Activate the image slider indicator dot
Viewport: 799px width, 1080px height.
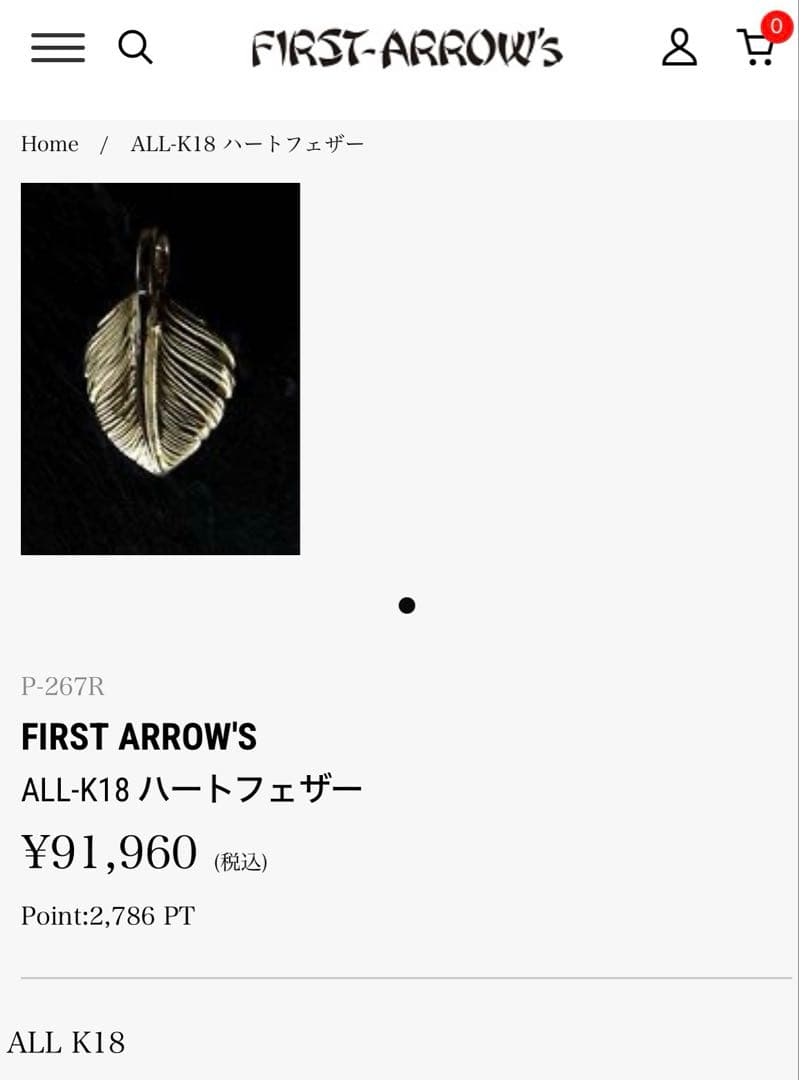click(x=407, y=605)
